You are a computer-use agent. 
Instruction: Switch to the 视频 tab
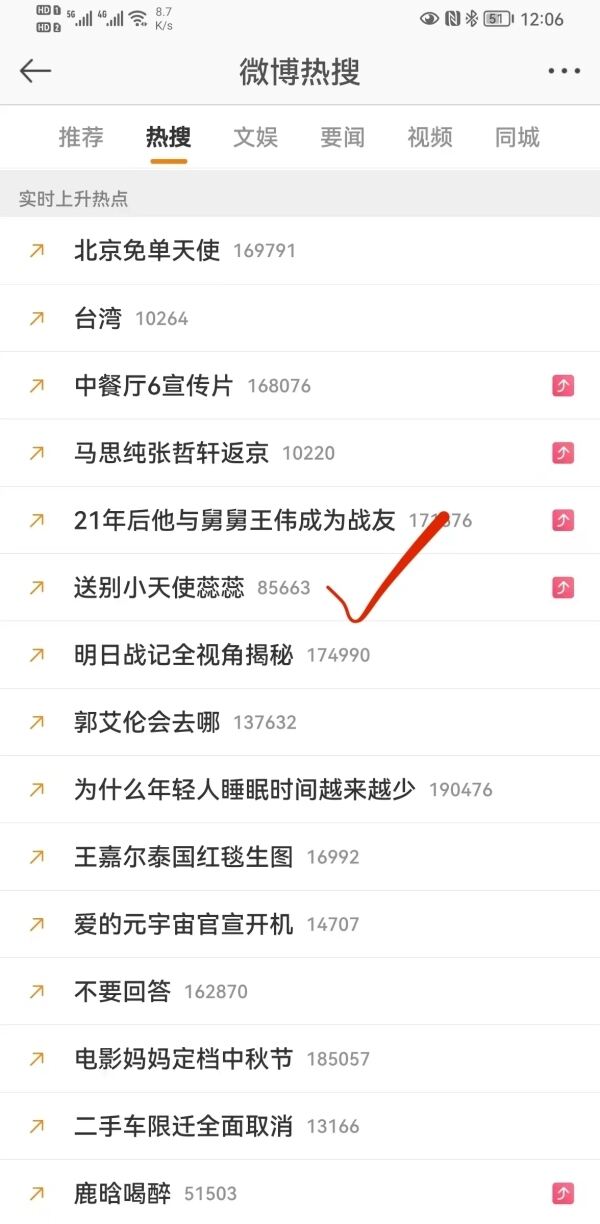point(430,137)
